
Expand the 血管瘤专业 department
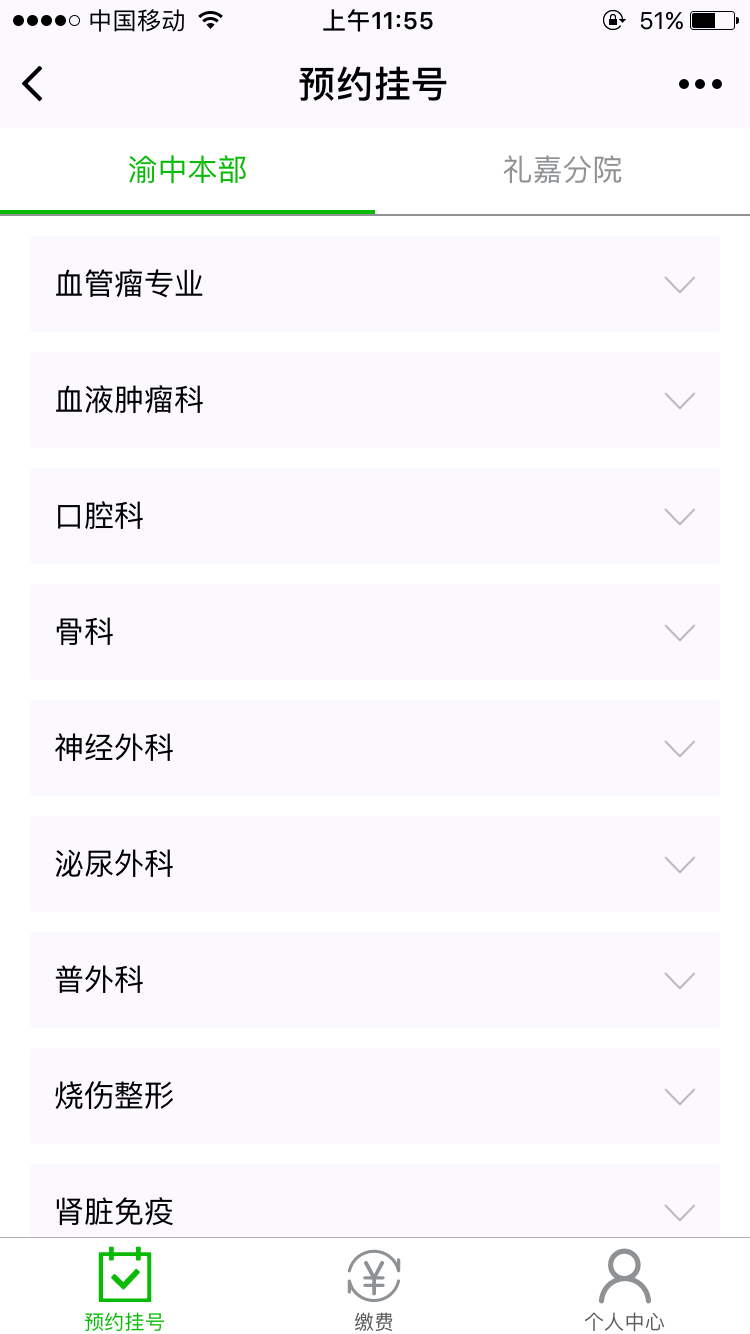[x=375, y=285]
